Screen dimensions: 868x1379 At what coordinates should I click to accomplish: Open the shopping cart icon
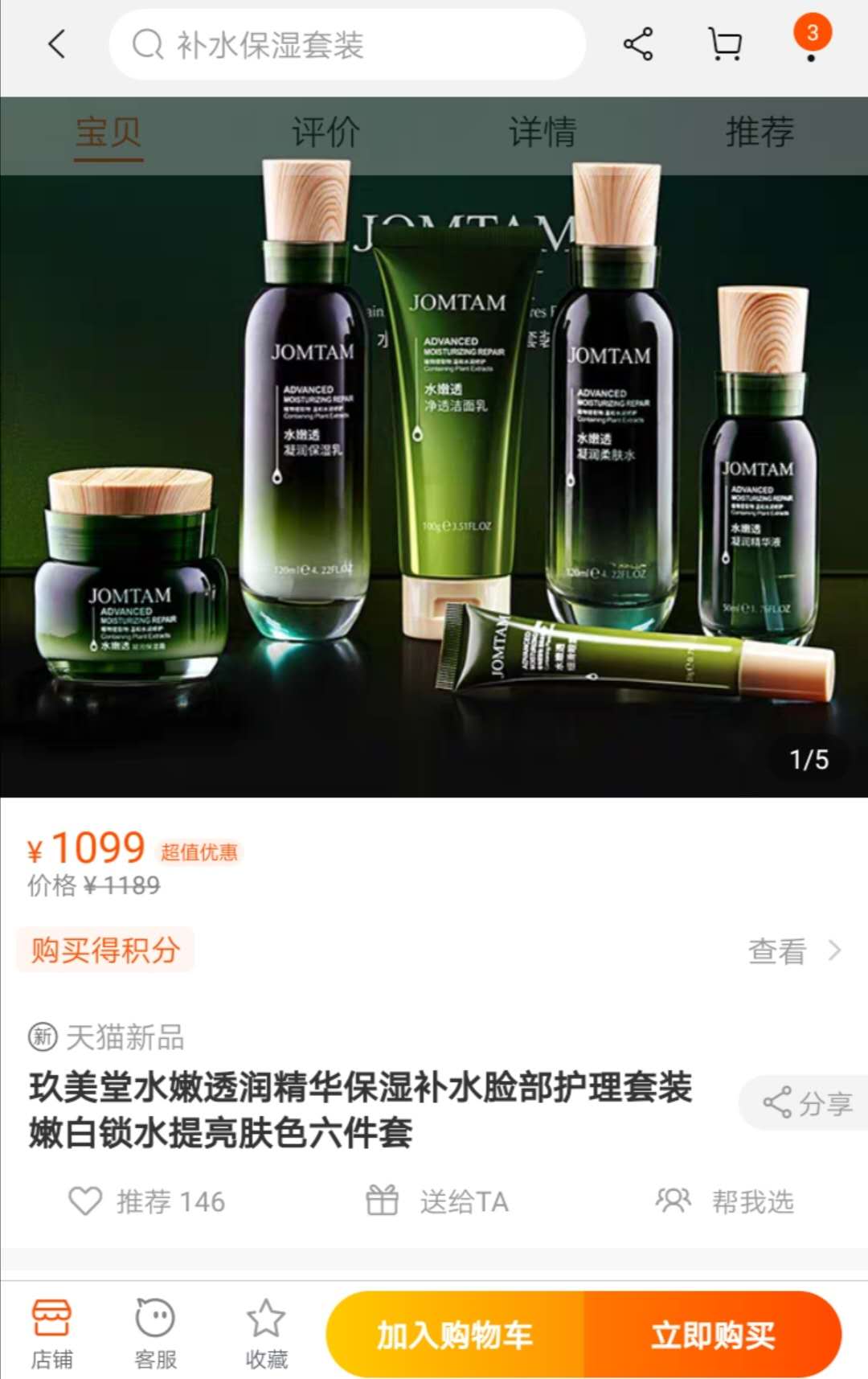[x=724, y=44]
